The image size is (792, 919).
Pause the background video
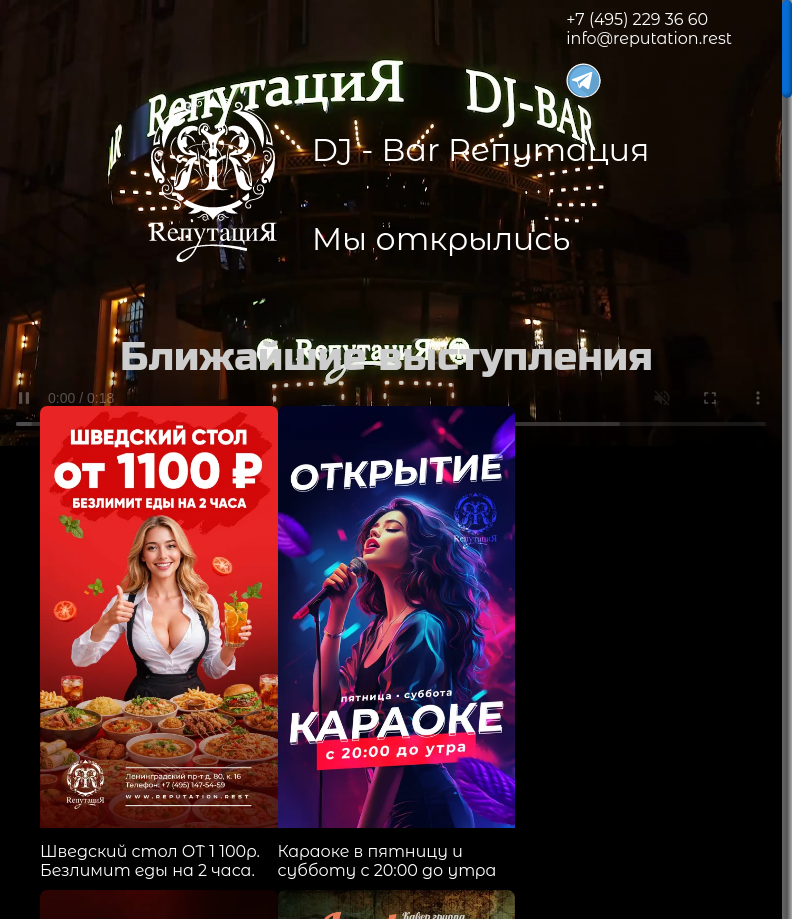[x=24, y=398]
